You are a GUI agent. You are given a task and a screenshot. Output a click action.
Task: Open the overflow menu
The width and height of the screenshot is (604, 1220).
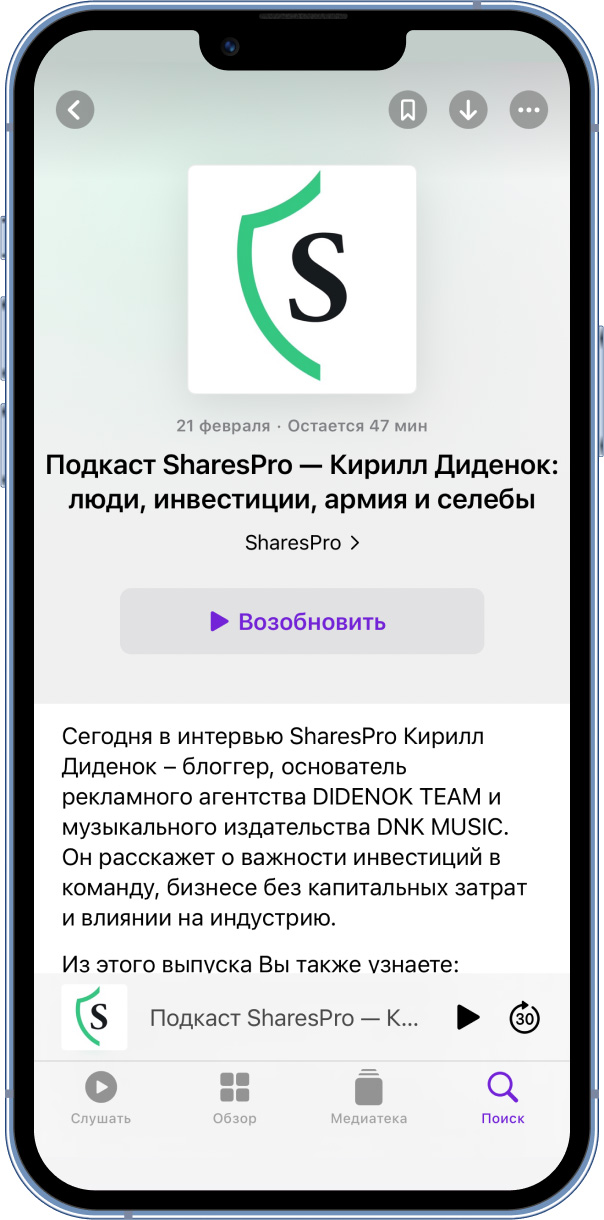point(529,110)
